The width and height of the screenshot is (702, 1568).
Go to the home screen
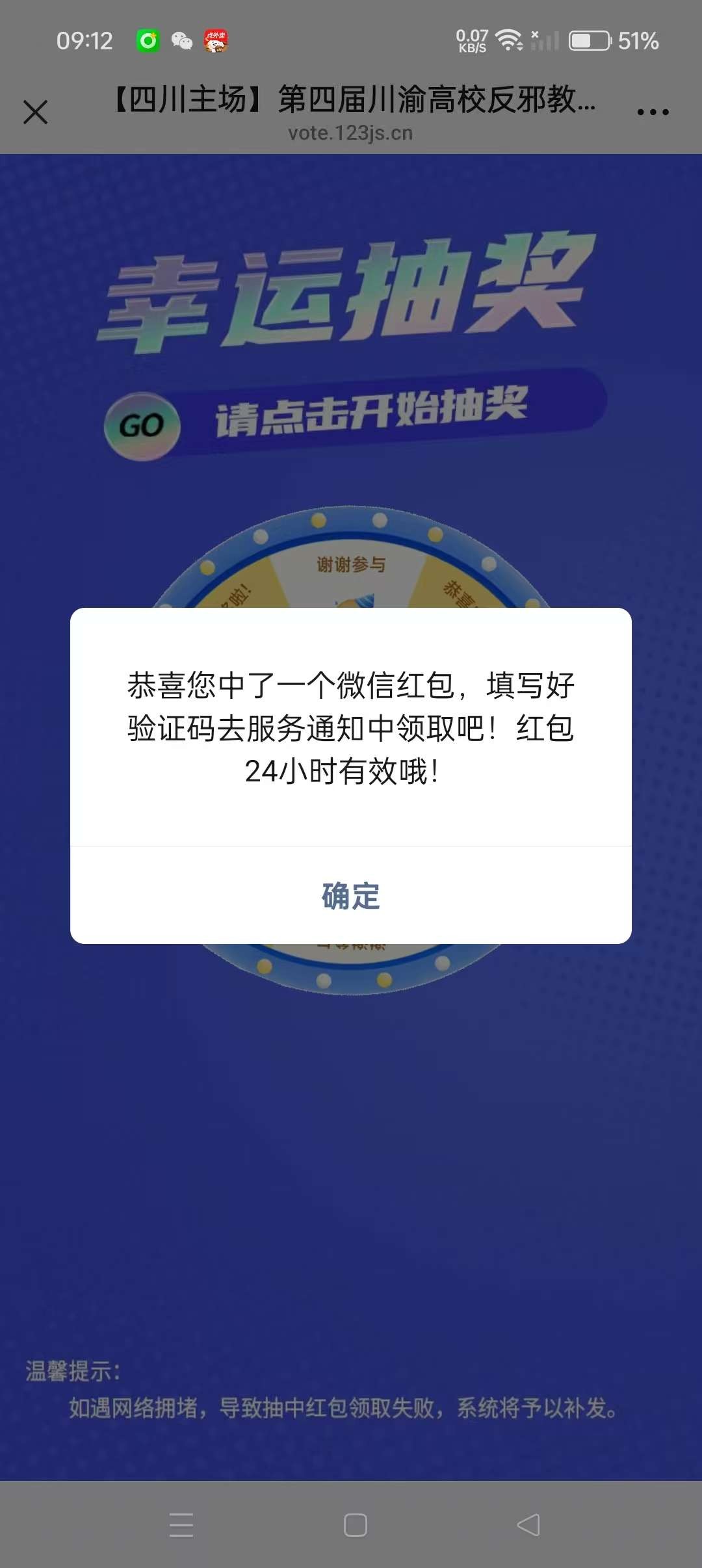355,1525
